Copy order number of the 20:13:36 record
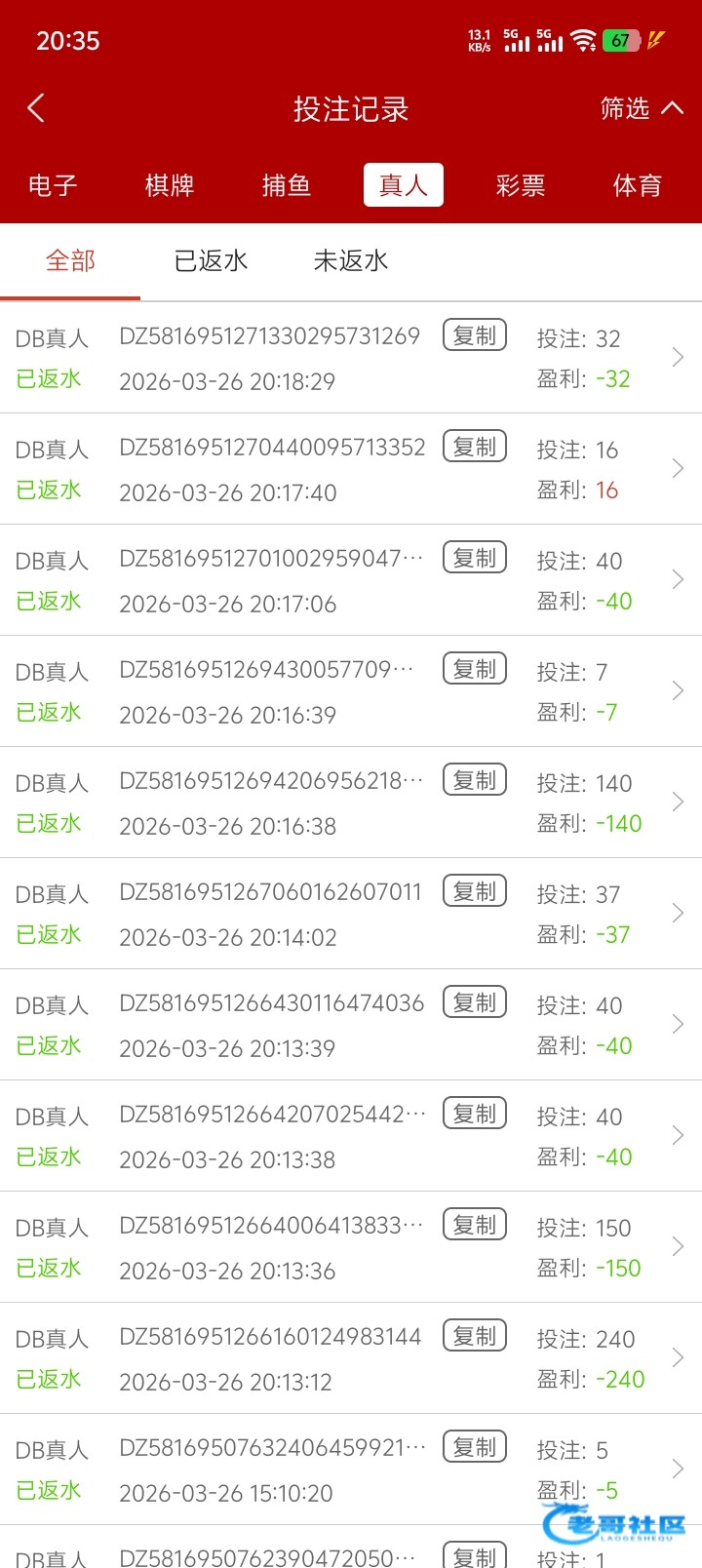 (475, 1225)
